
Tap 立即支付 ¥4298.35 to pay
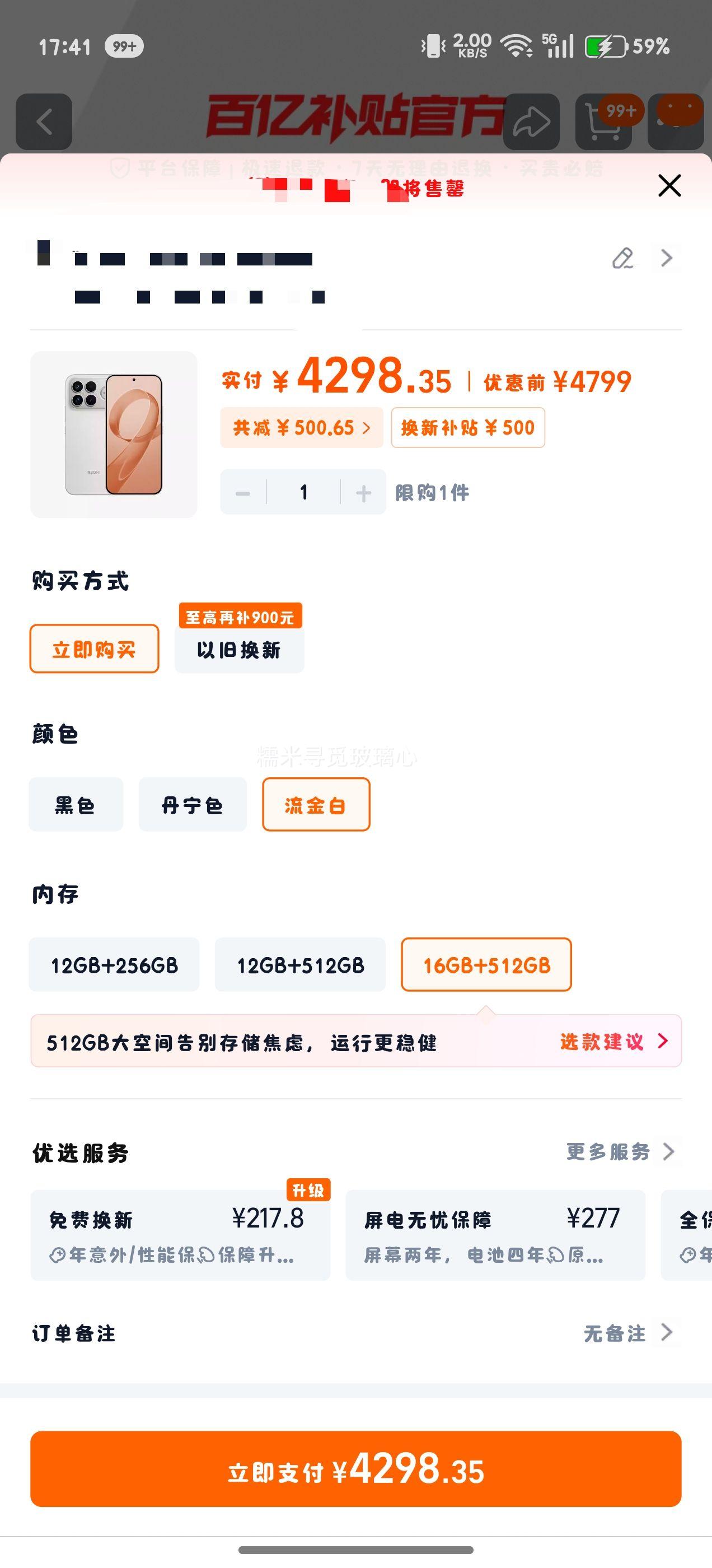pyautogui.click(x=356, y=1469)
